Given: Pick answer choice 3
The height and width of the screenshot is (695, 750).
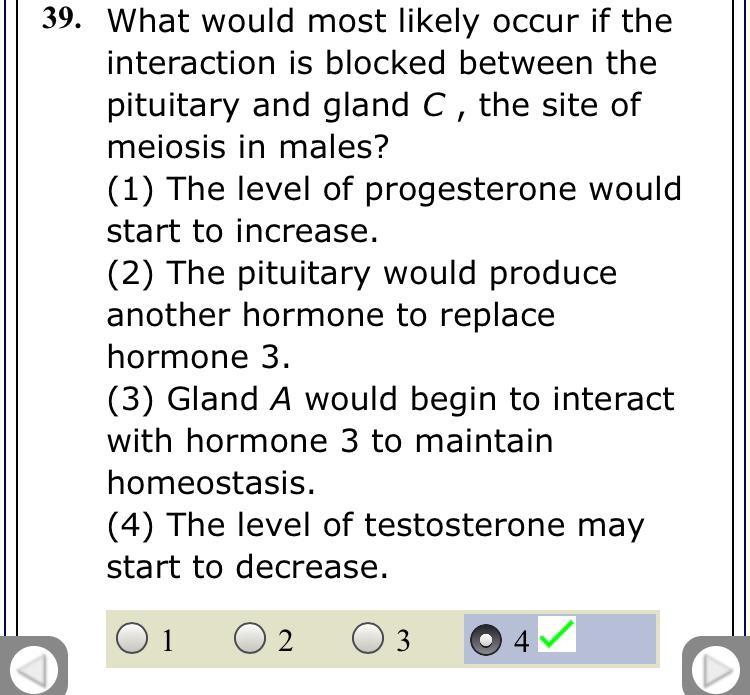Looking at the screenshot, I should [368, 638].
